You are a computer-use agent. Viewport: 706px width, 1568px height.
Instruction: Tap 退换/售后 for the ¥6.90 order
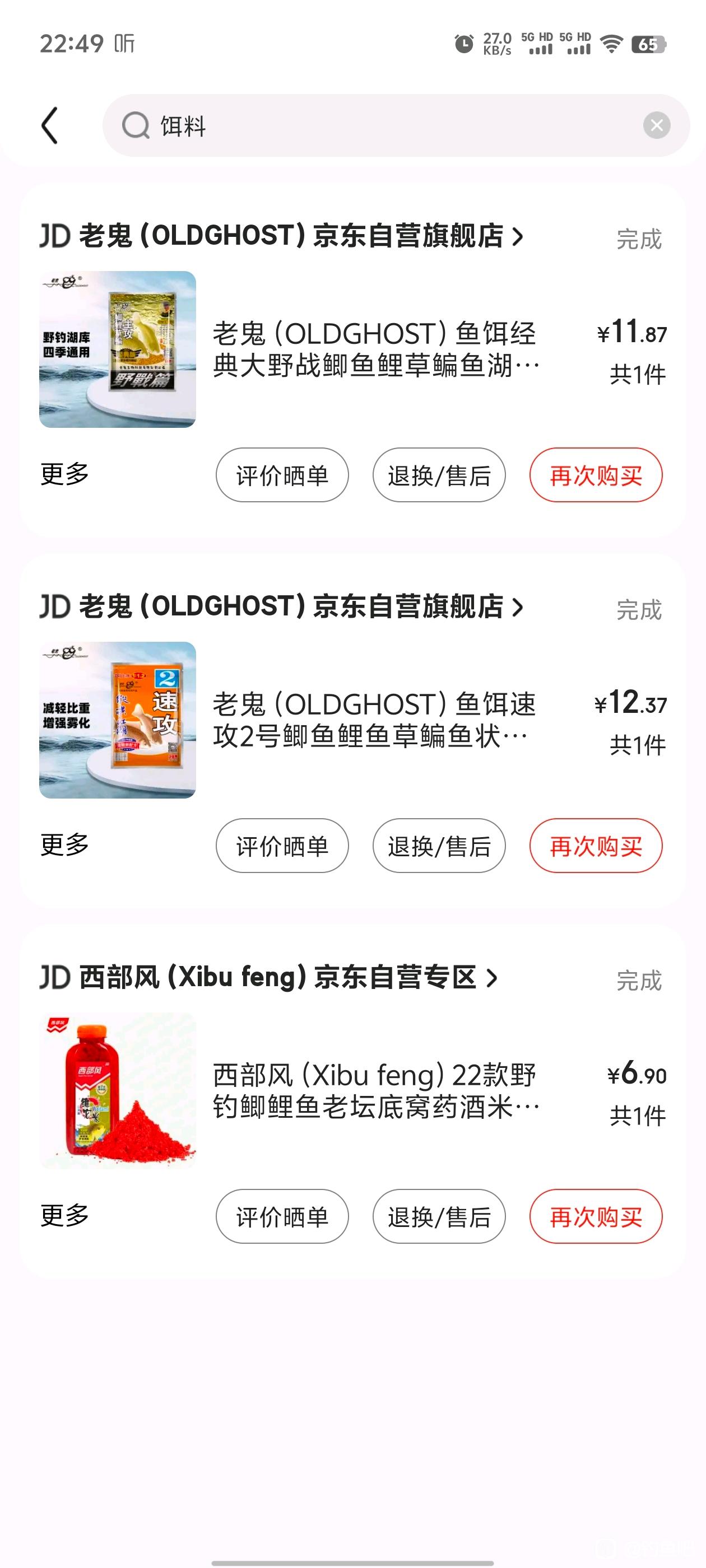[x=439, y=1216]
